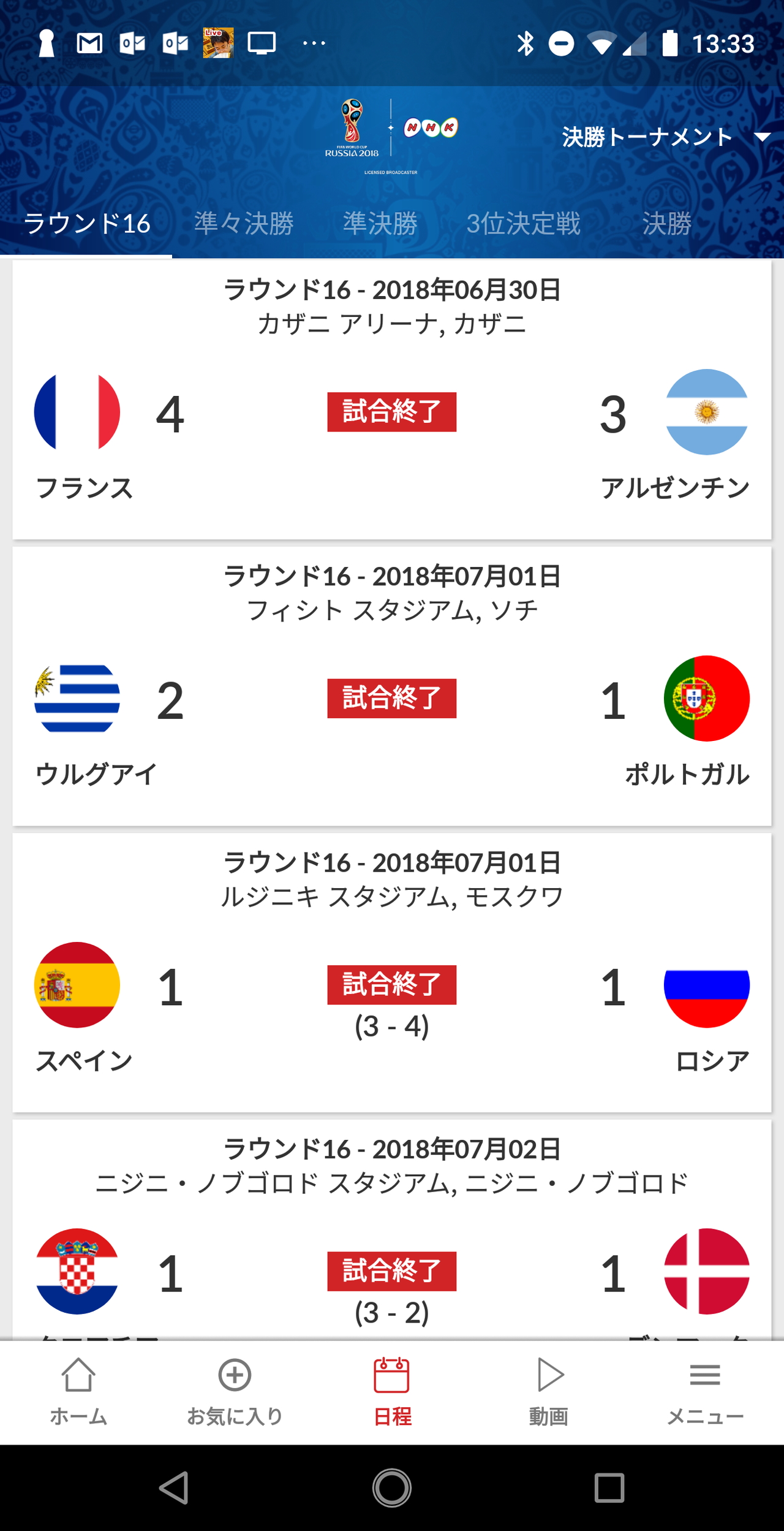Expand the tournament stage selector arrow
Image resolution: width=784 pixels, height=1531 pixels.
point(761,138)
